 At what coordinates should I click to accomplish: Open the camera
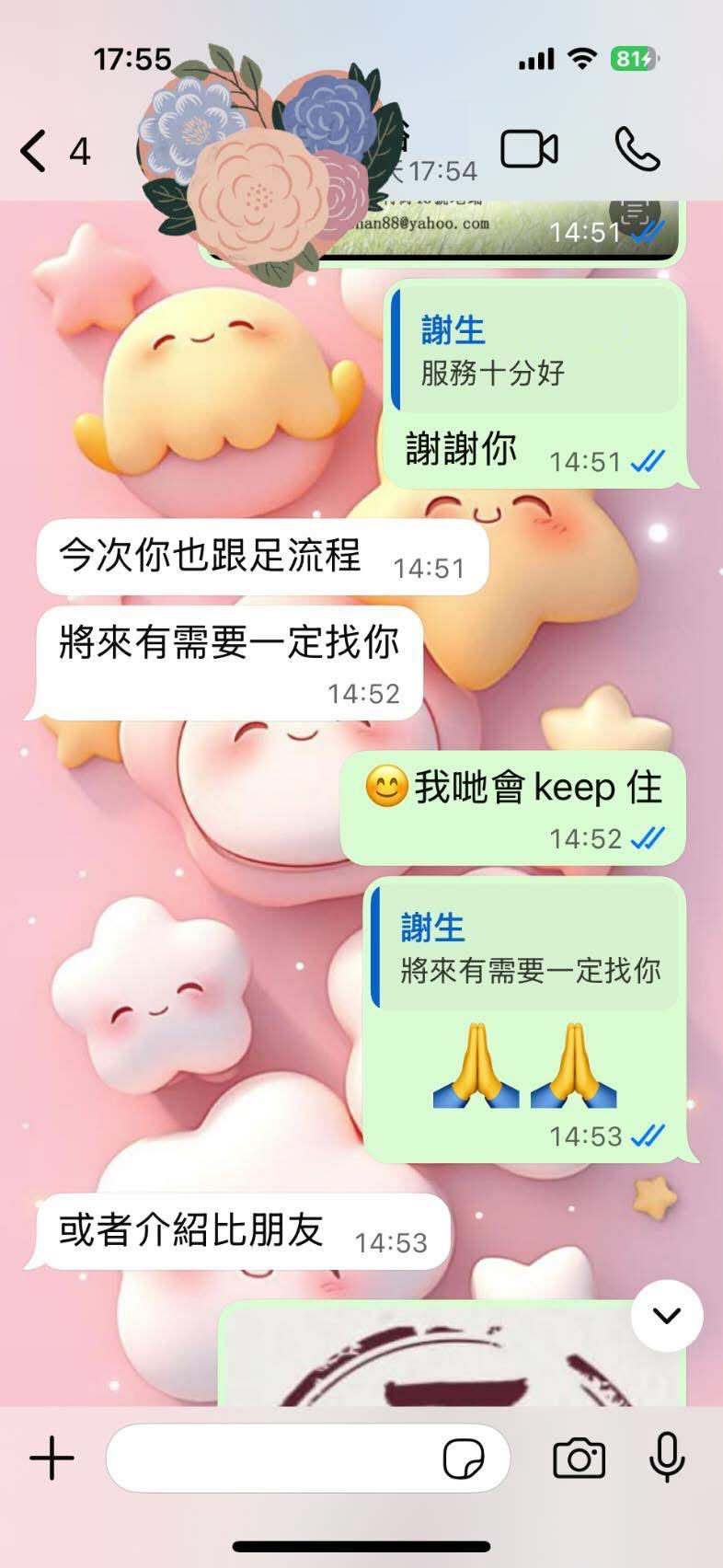[579, 1459]
